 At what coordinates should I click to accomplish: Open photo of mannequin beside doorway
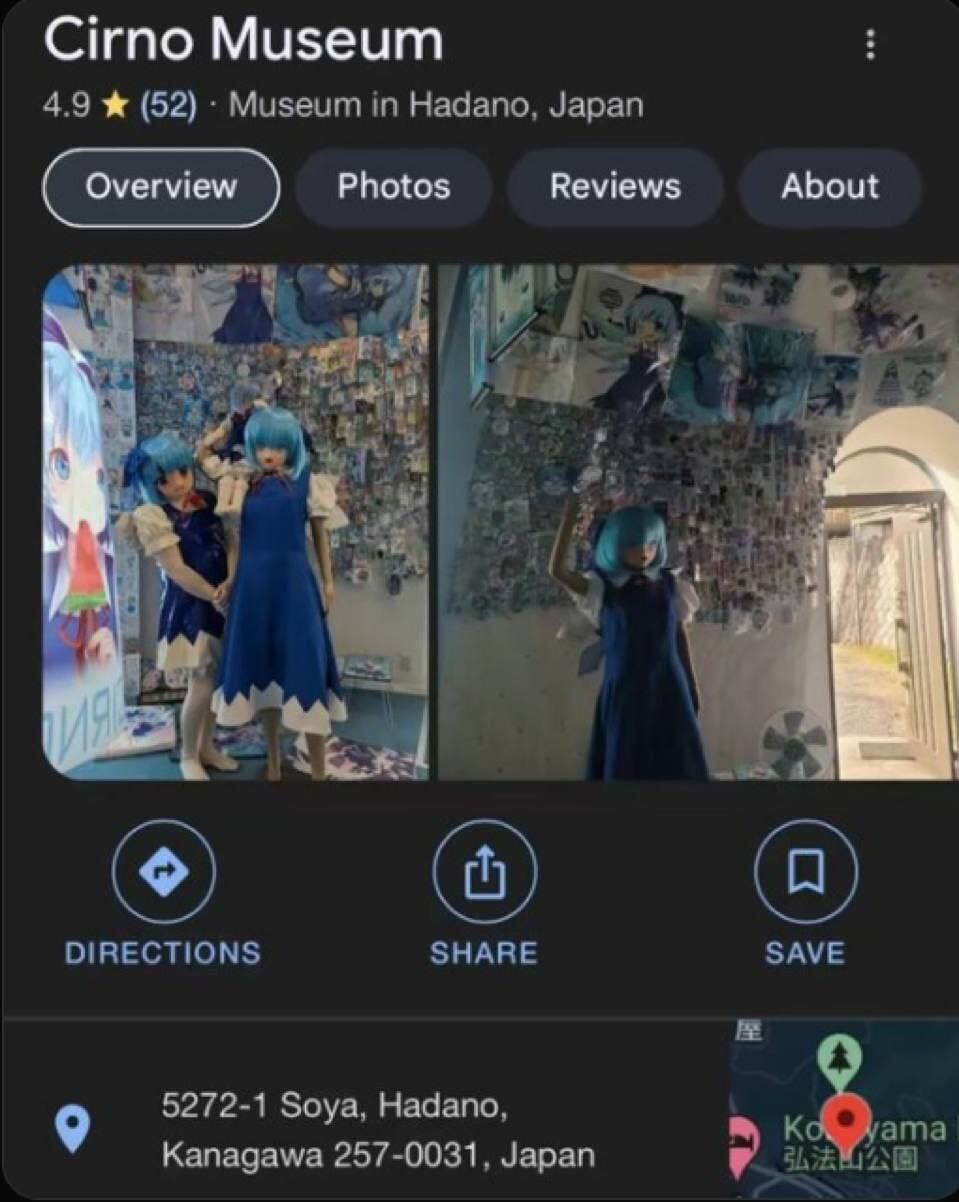(697, 522)
